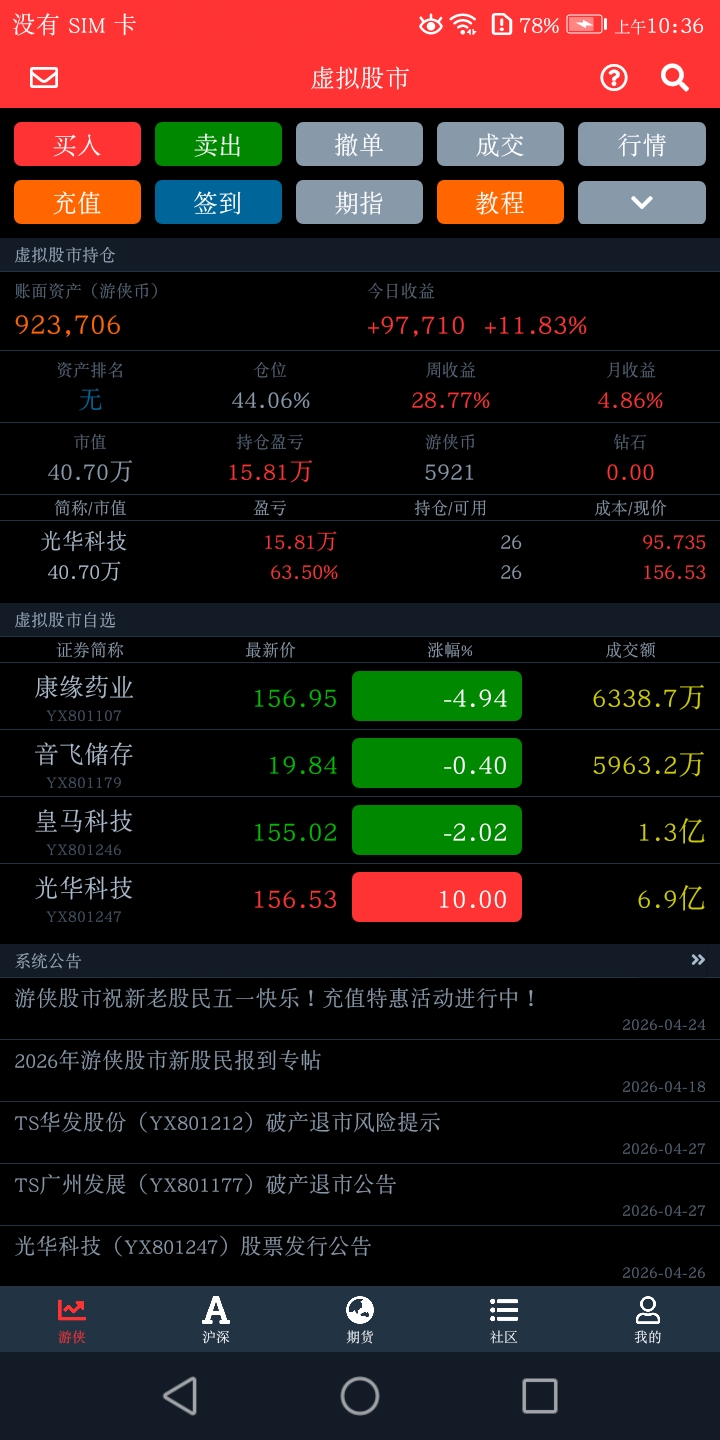Open 撤单 cancel order button

359,144
